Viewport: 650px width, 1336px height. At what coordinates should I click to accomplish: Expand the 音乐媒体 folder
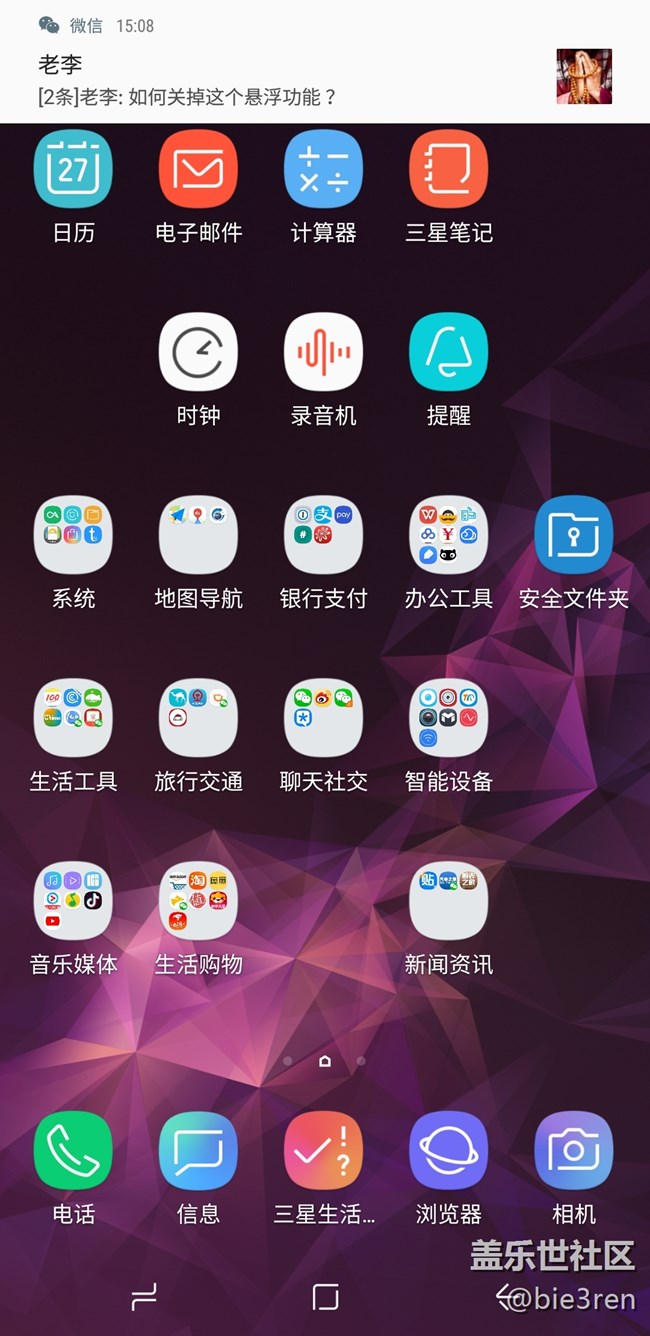coord(73,901)
